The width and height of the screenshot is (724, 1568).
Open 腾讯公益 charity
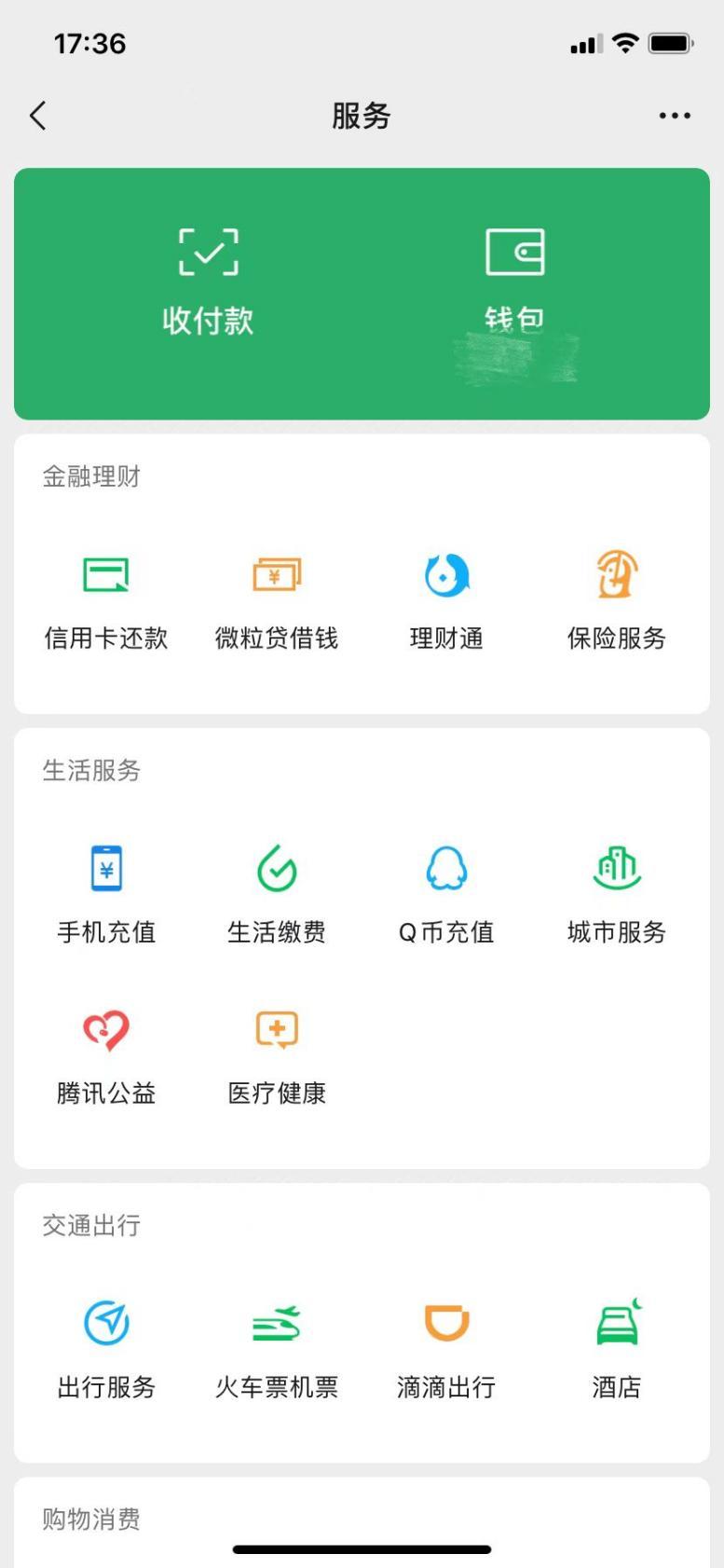pyautogui.click(x=106, y=1056)
